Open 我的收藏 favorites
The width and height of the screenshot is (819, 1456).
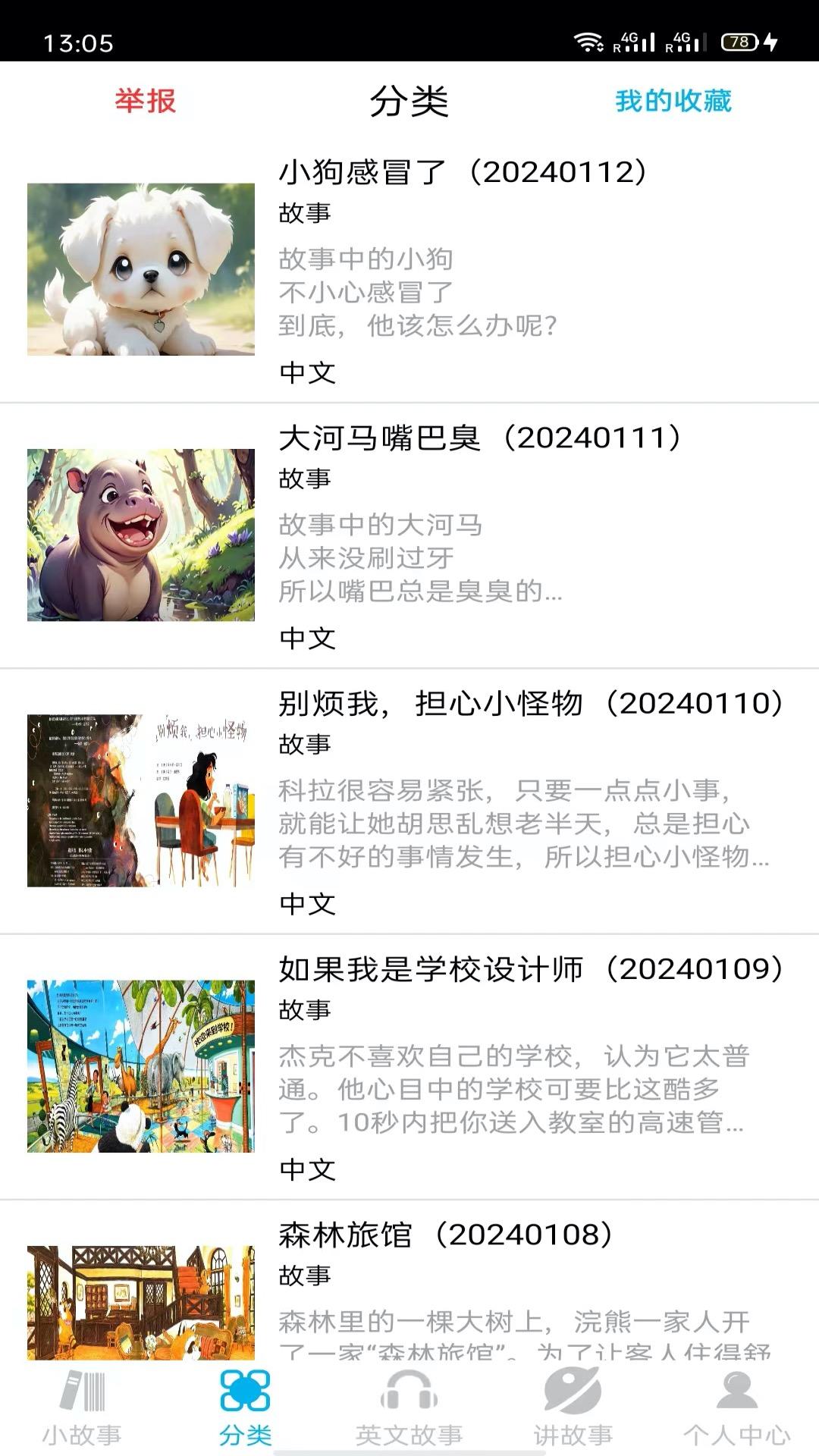click(x=673, y=101)
